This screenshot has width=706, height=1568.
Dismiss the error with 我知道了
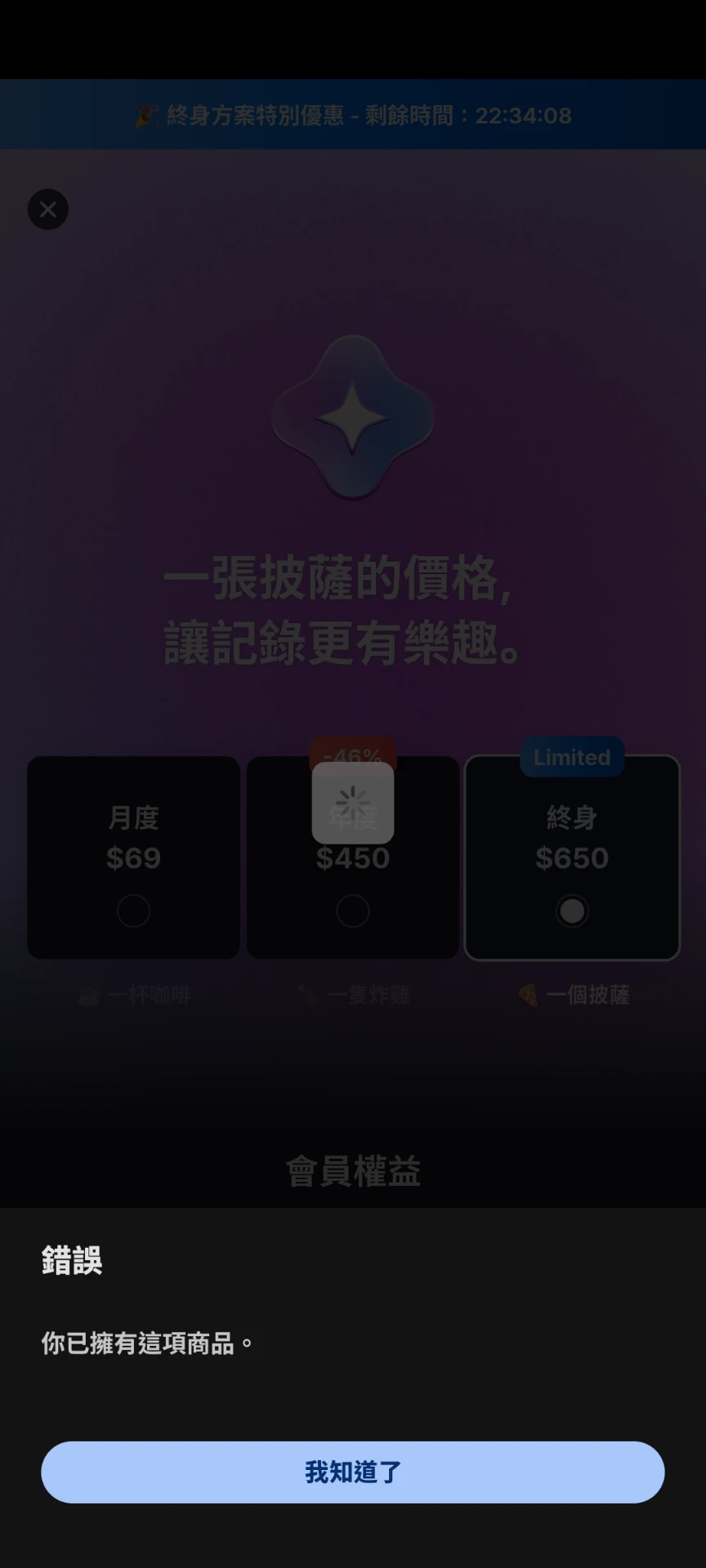(x=353, y=1472)
